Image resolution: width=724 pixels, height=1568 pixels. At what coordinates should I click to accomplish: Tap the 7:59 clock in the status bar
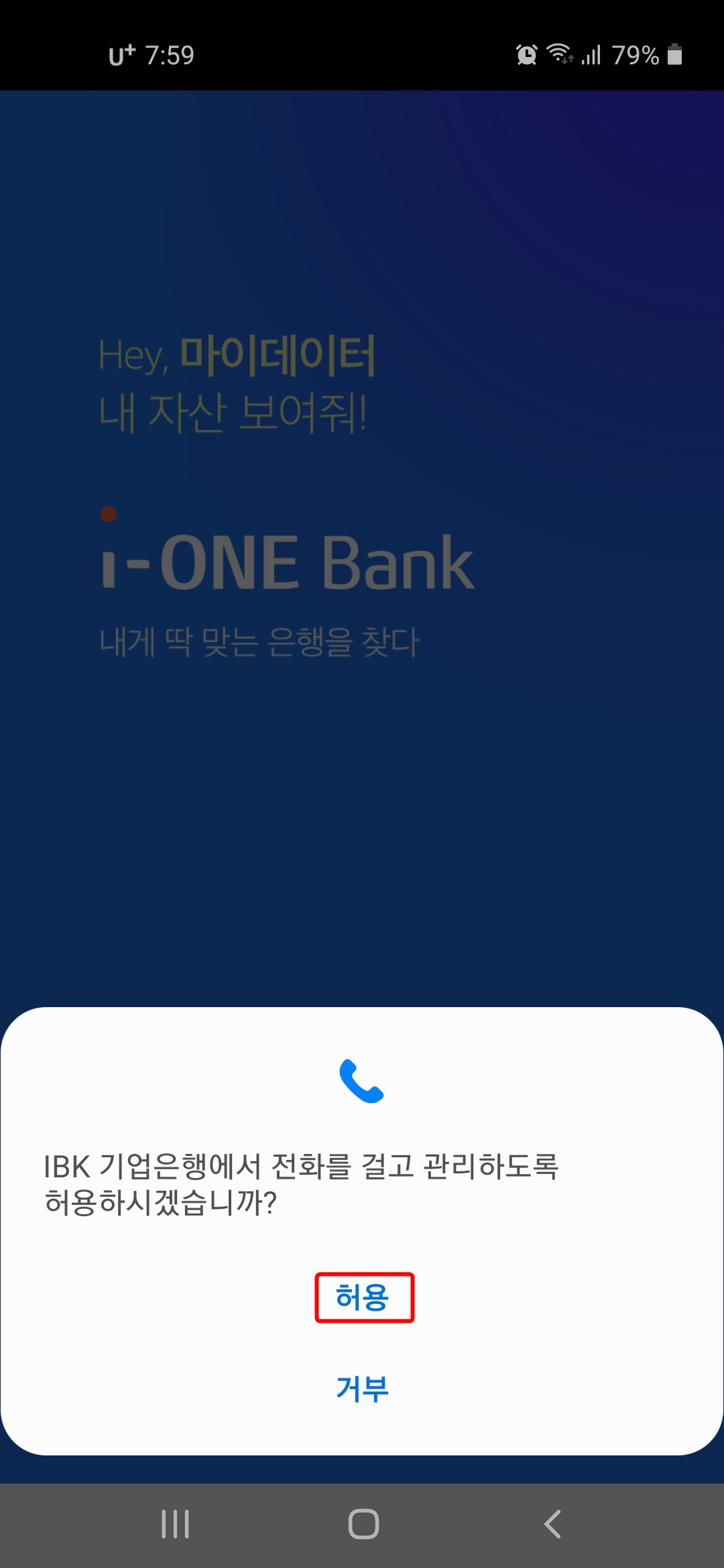point(170,56)
